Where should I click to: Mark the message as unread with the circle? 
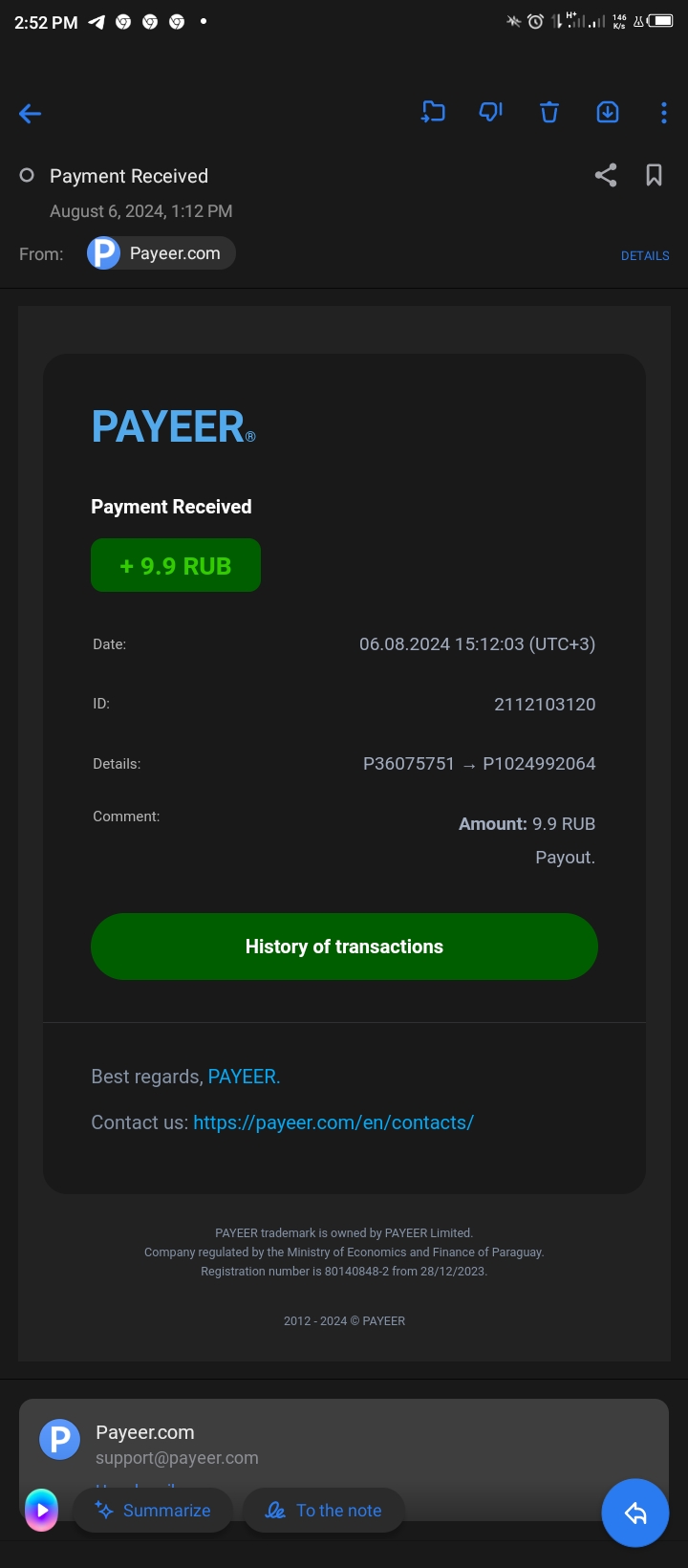point(27,175)
